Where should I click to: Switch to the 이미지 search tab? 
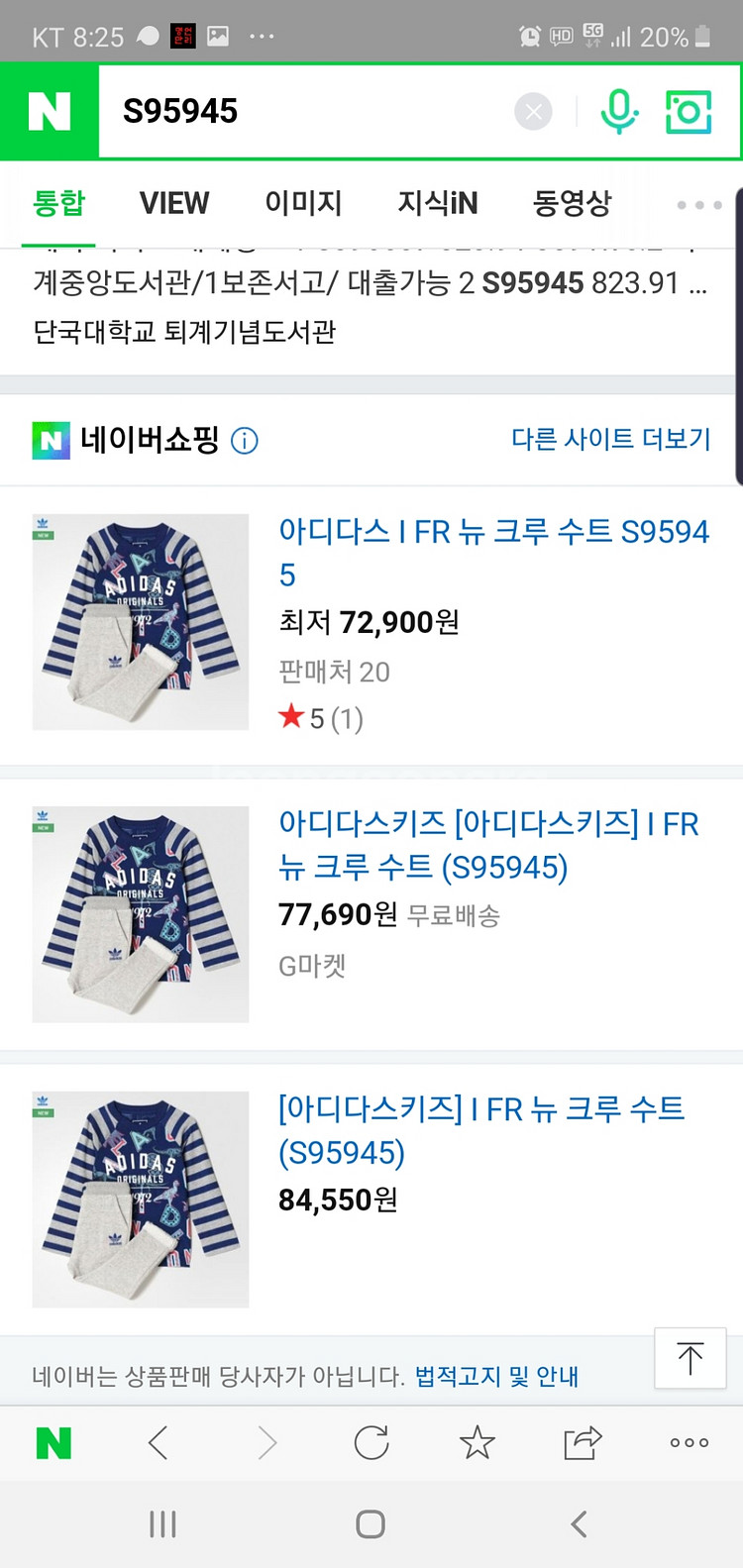[304, 203]
